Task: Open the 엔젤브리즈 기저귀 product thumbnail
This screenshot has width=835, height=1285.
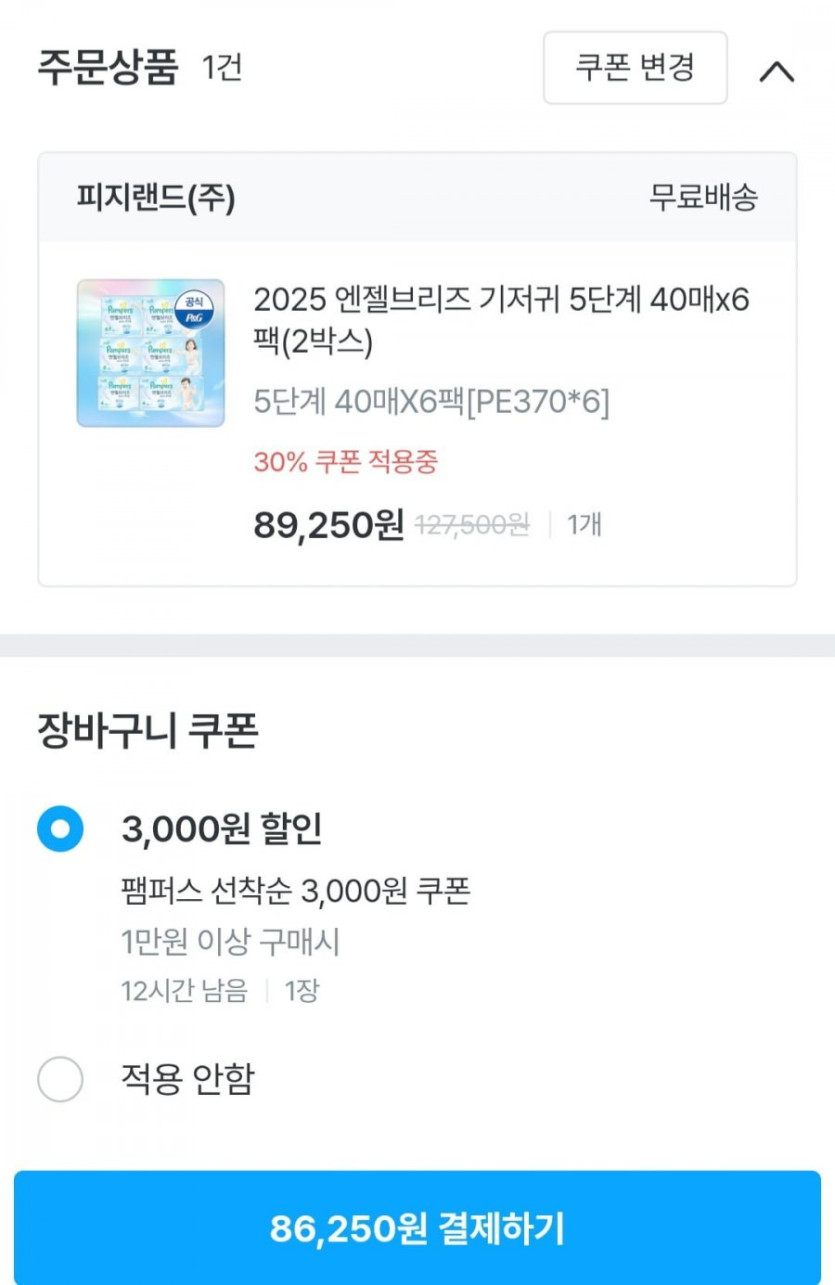Action: point(150,353)
